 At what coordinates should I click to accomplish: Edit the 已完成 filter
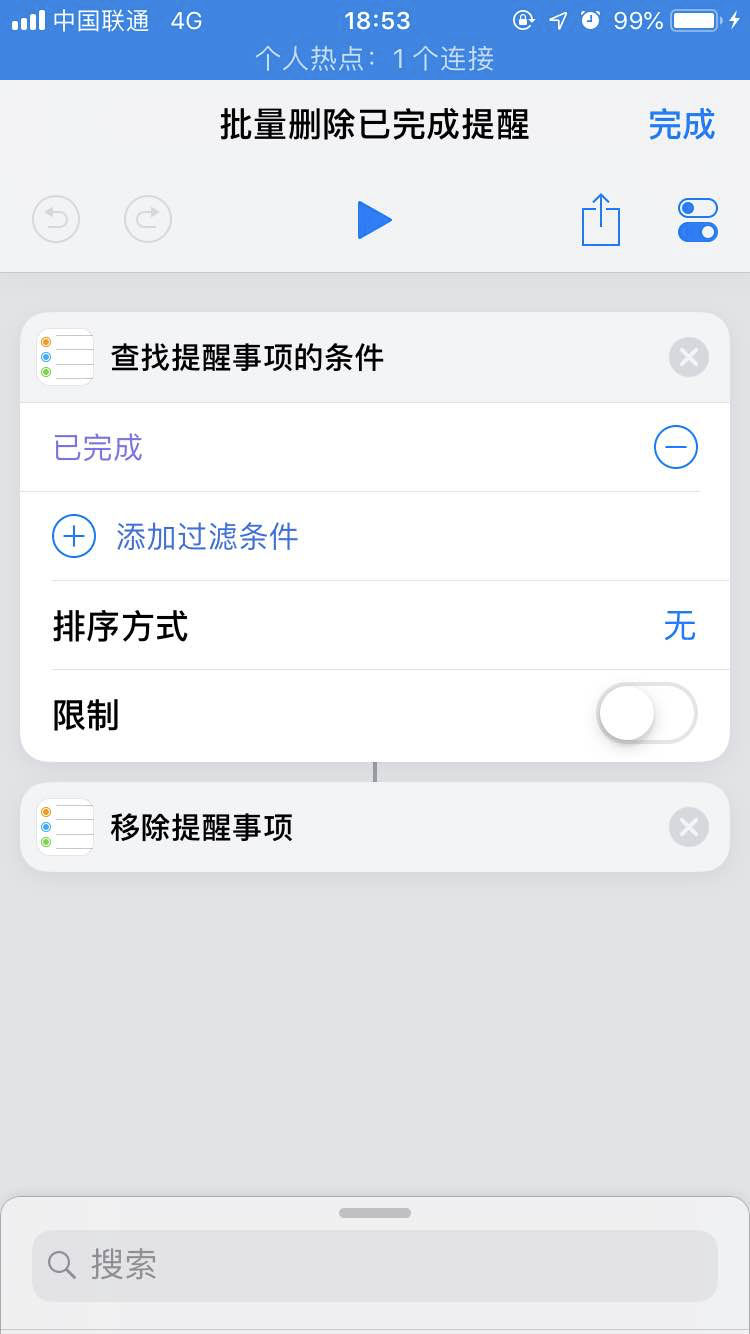coord(98,447)
